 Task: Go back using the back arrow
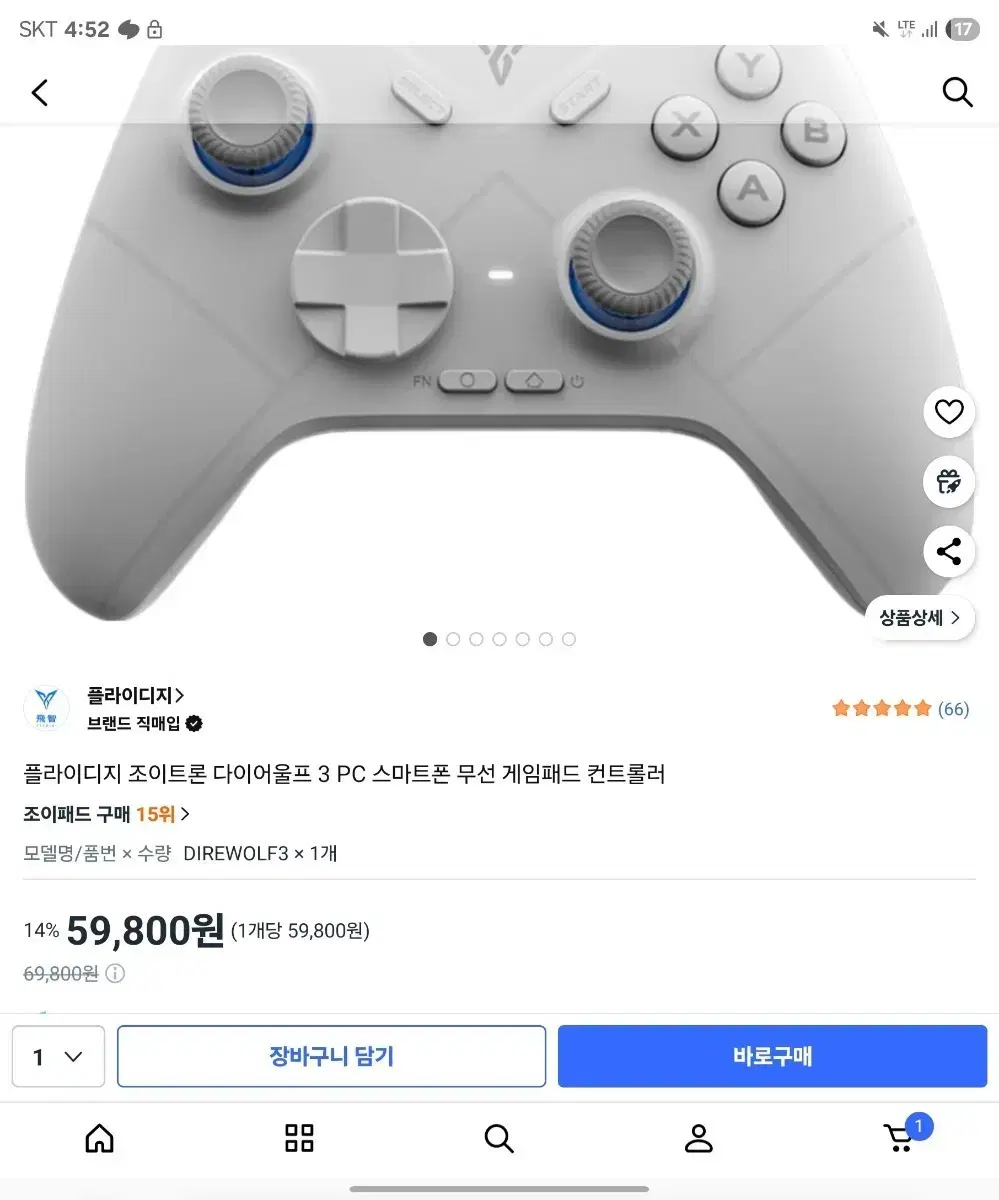click(x=39, y=92)
